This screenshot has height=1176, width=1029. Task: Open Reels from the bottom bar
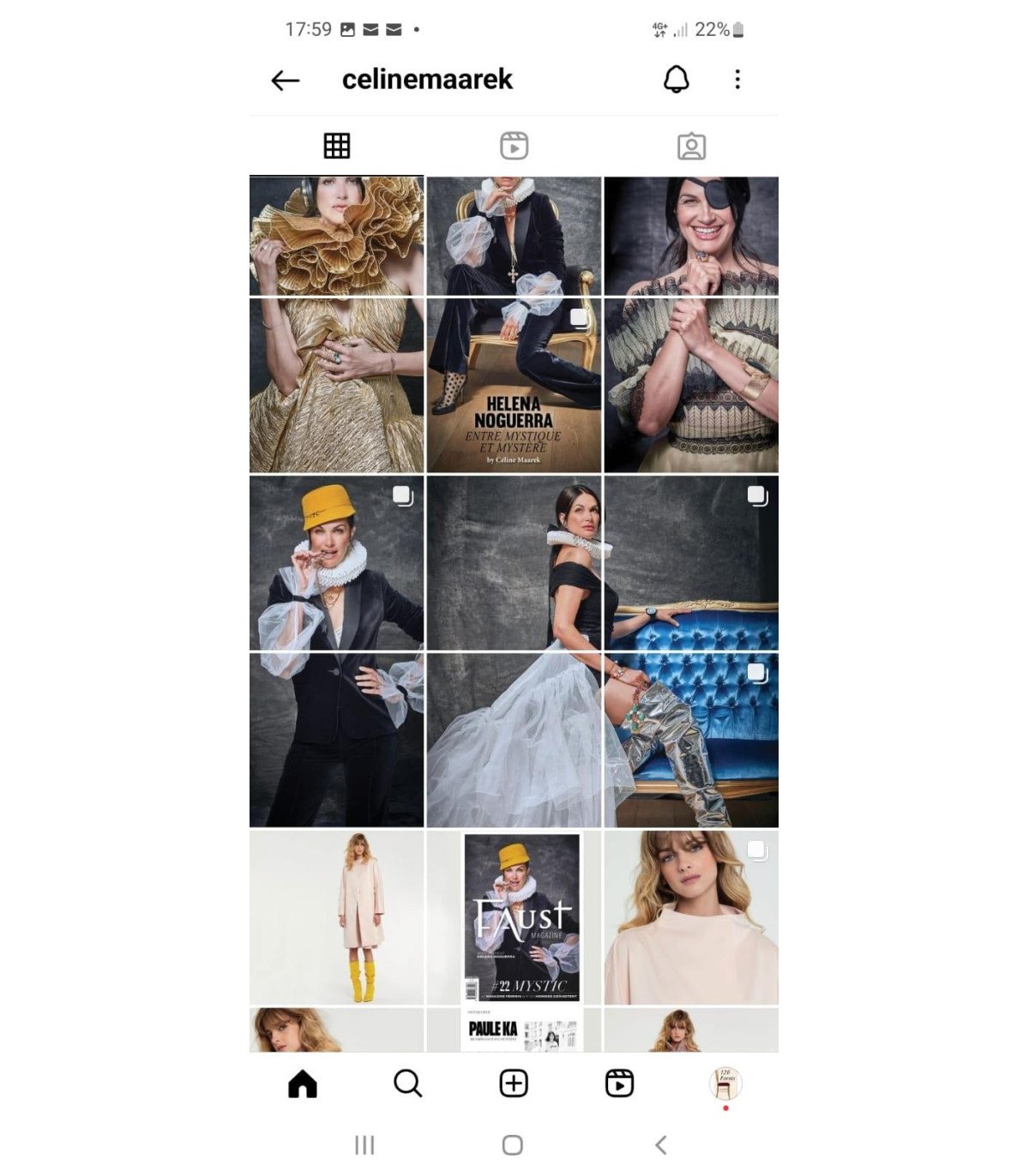[x=619, y=1083]
